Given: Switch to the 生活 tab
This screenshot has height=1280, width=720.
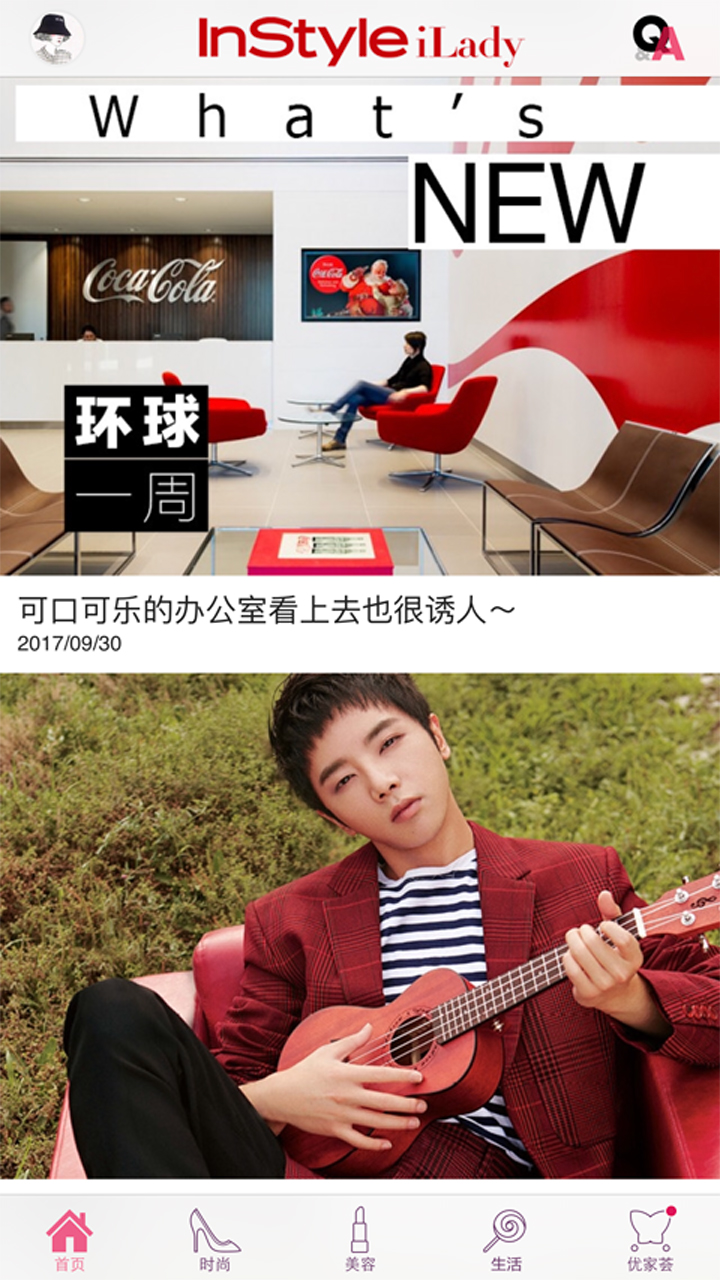Looking at the screenshot, I should click(505, 1239).
